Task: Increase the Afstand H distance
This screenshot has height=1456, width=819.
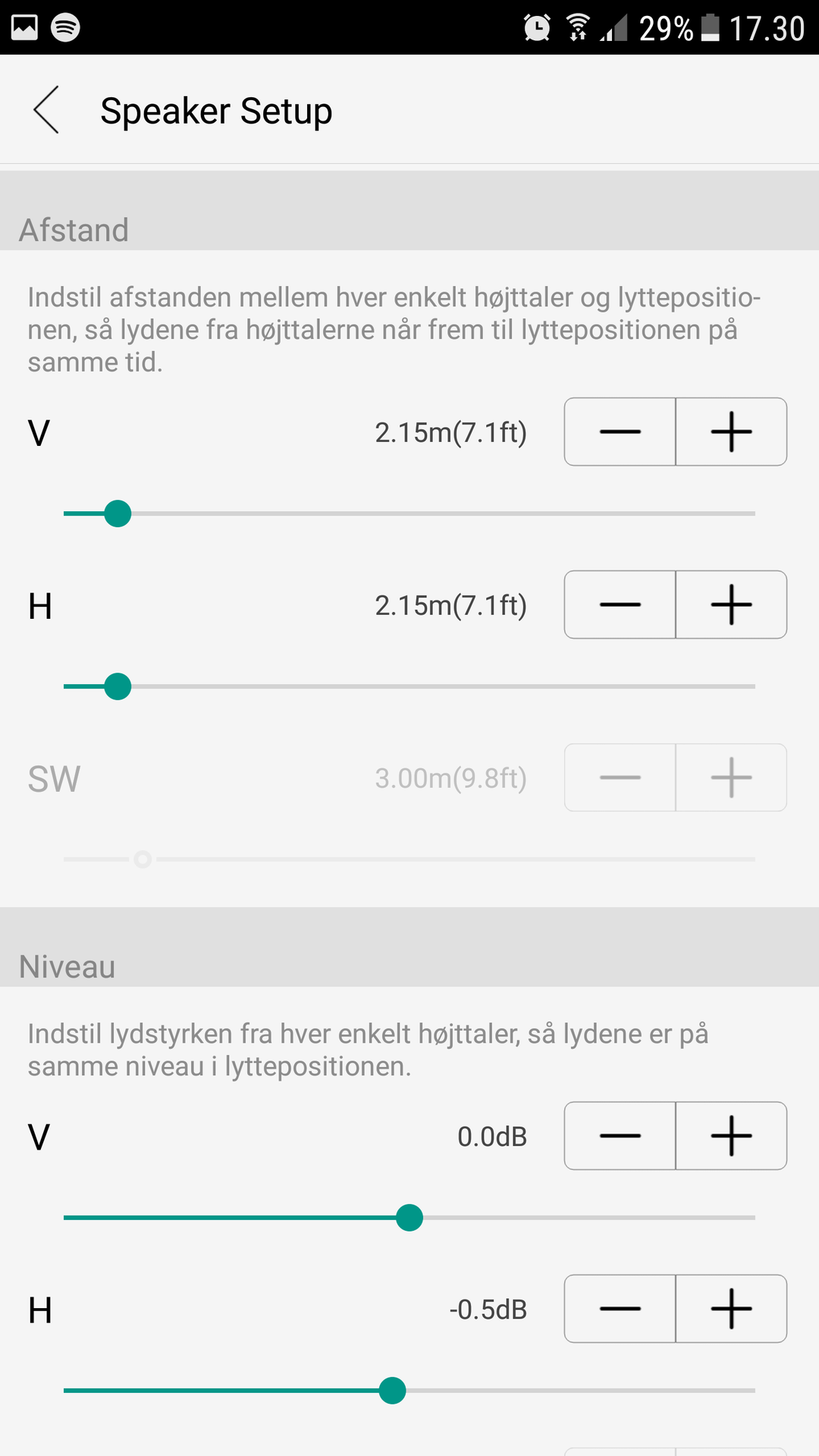Action: click(731, 604)
